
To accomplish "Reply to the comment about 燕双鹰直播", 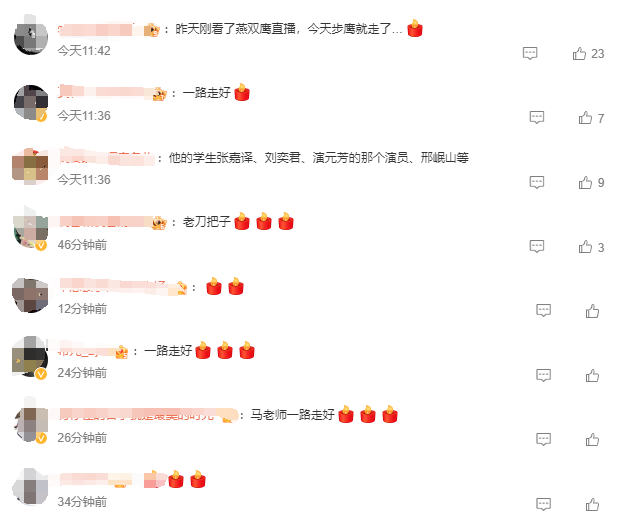I will click(530, 54).
